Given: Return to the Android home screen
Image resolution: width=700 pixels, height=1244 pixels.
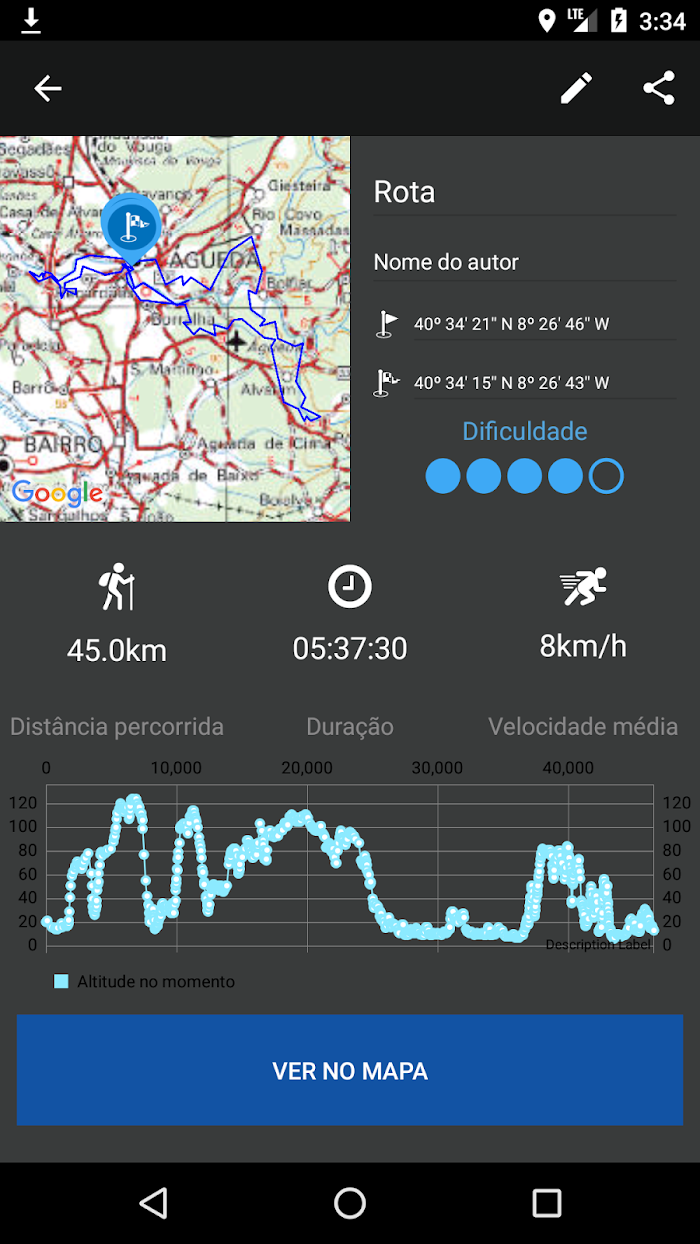Looking at the screenshot, I should coord(350,1203).
